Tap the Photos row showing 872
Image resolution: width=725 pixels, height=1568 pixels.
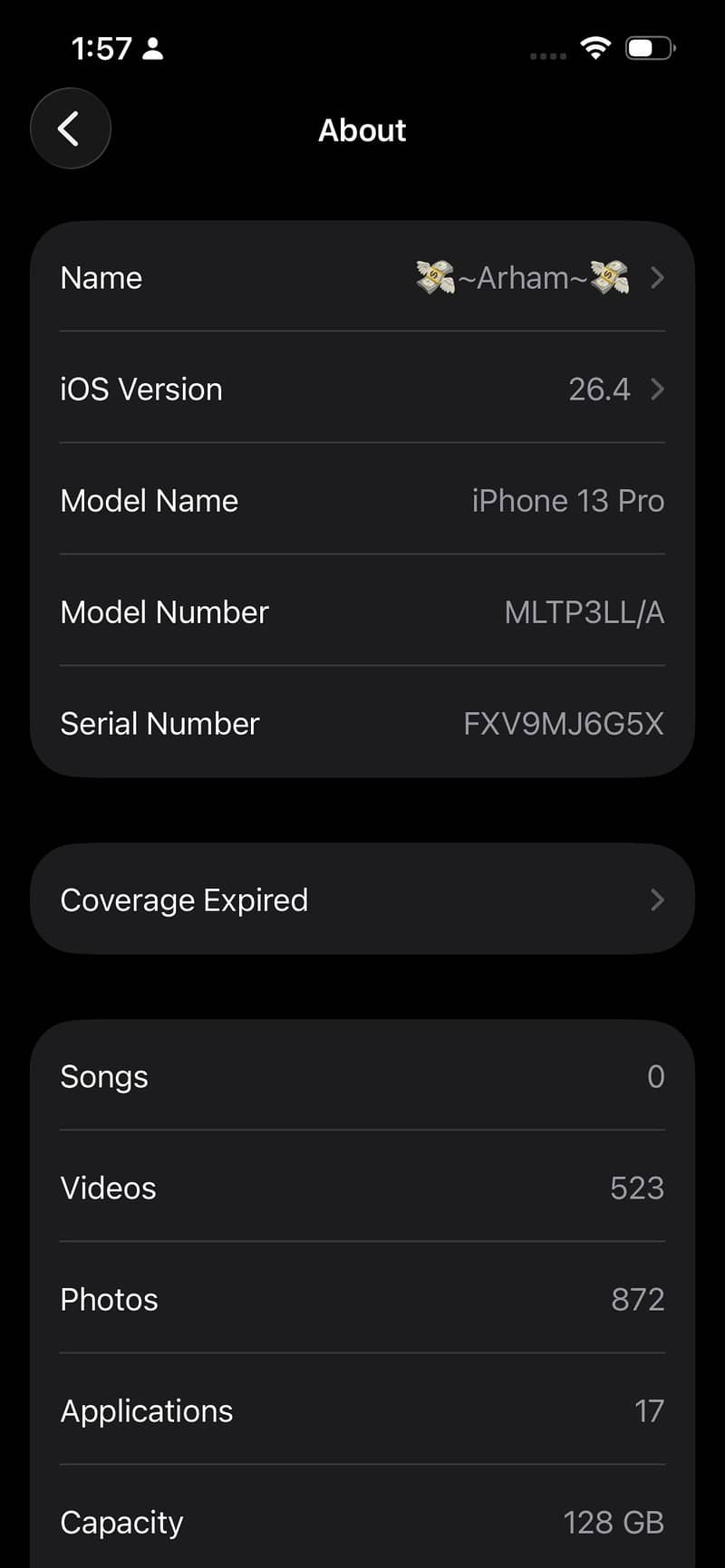point(362,1299)
